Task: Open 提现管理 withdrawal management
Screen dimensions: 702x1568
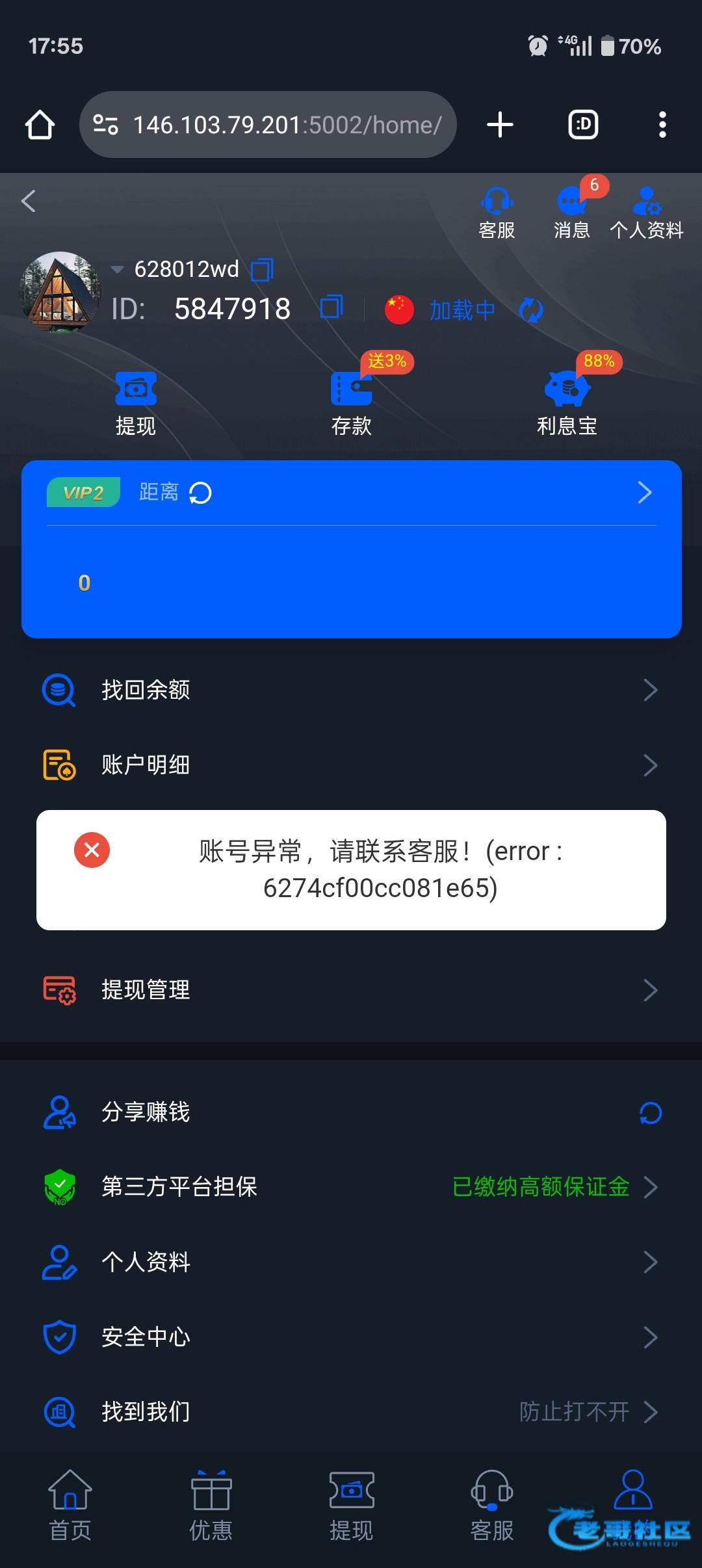Action: [x=351, y=990]
